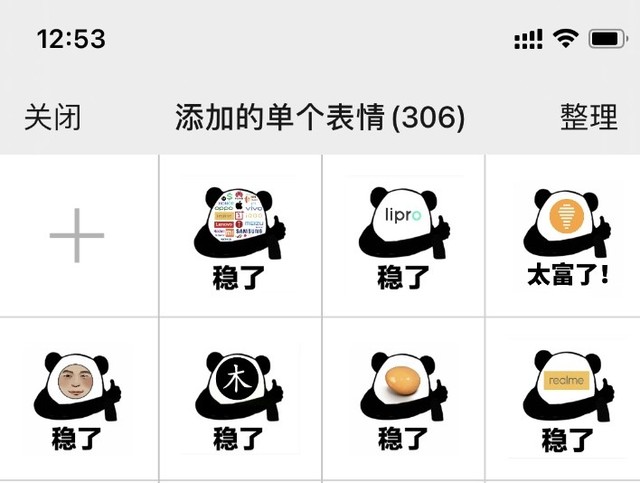Open the realme panda sticker
The height and width of the screenshot is (483, 640).
(566, 398)
